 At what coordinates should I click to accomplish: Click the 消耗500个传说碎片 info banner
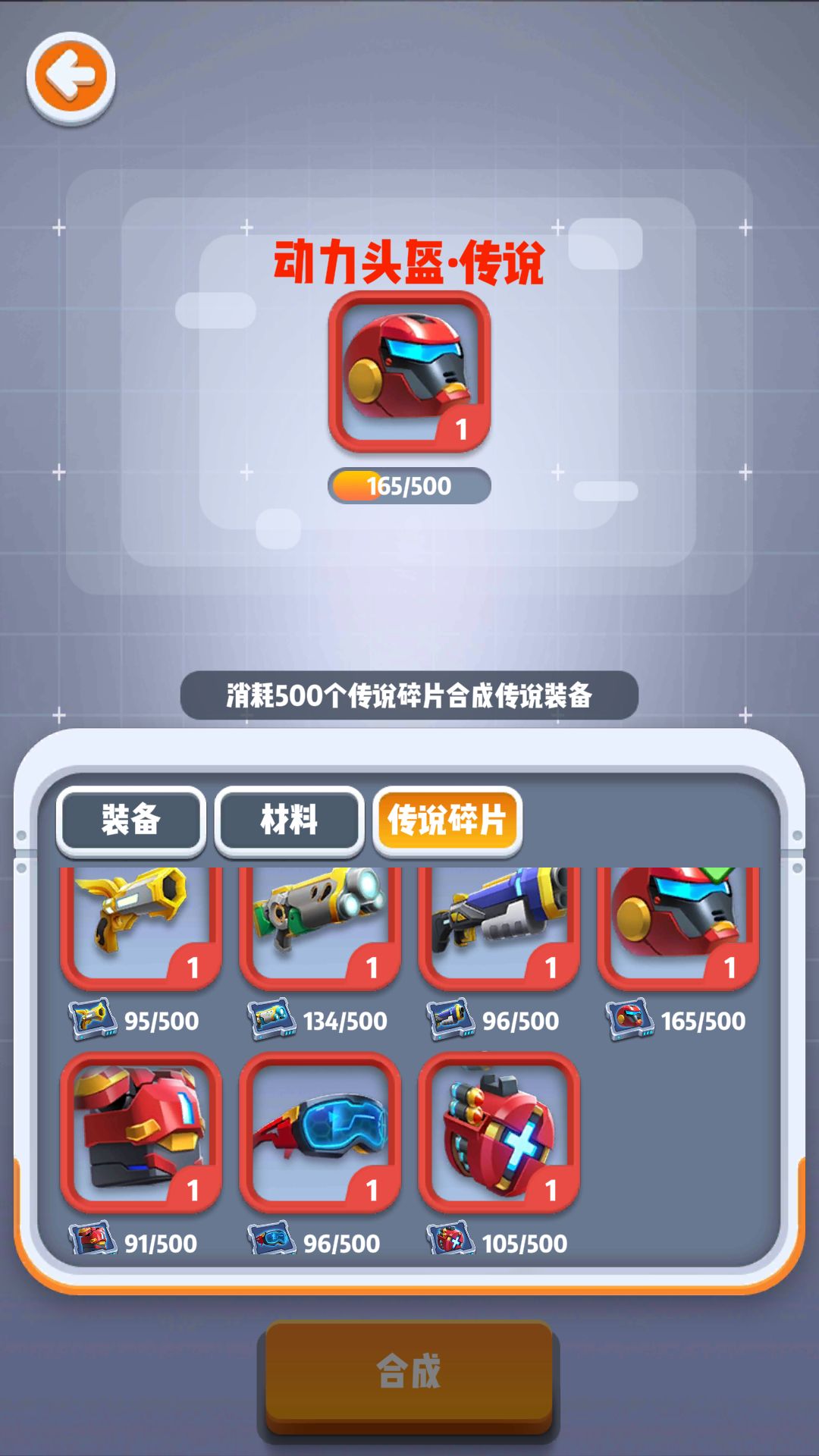coord(408,692)
